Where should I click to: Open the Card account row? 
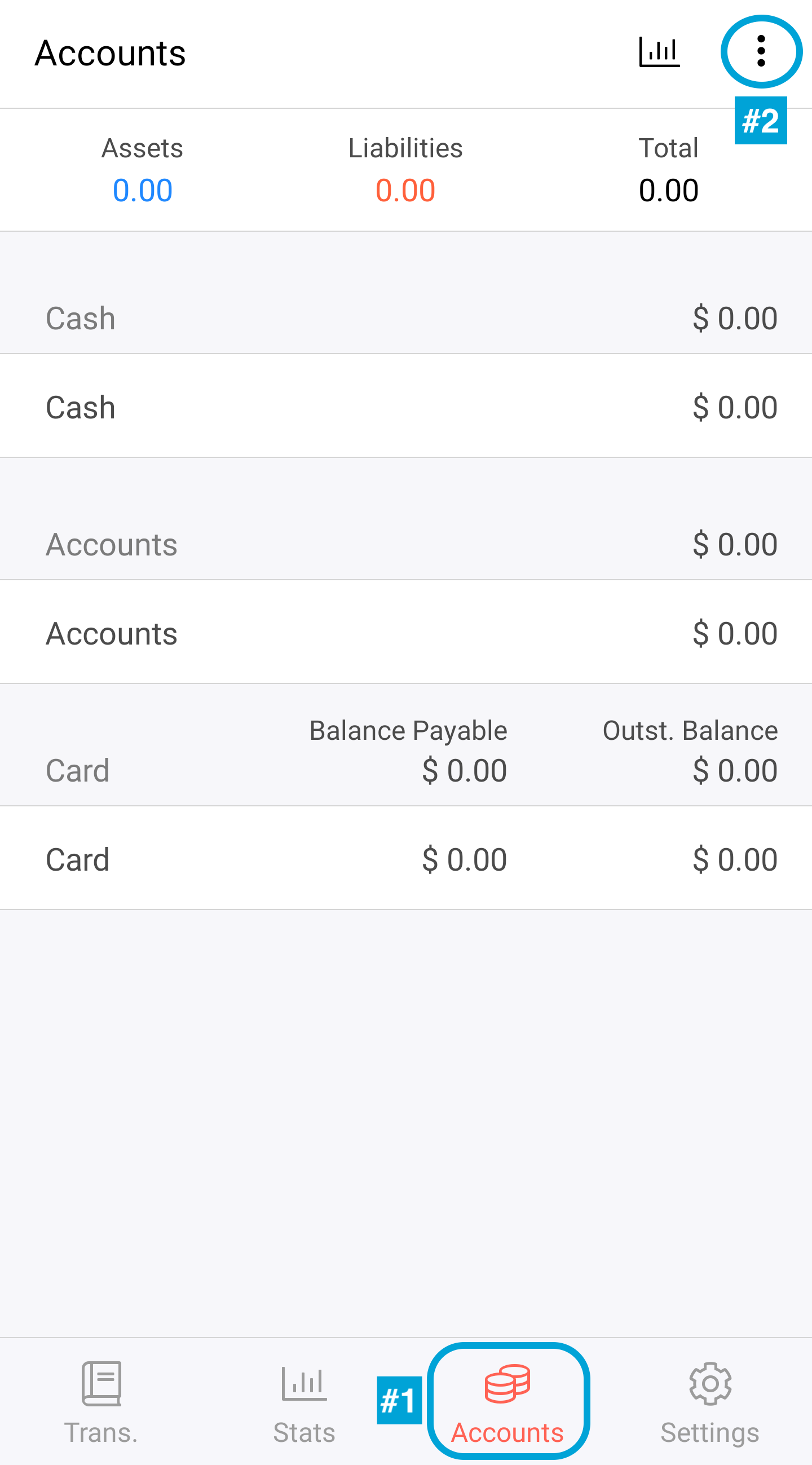pyautogui.click(x=406, y=858)
